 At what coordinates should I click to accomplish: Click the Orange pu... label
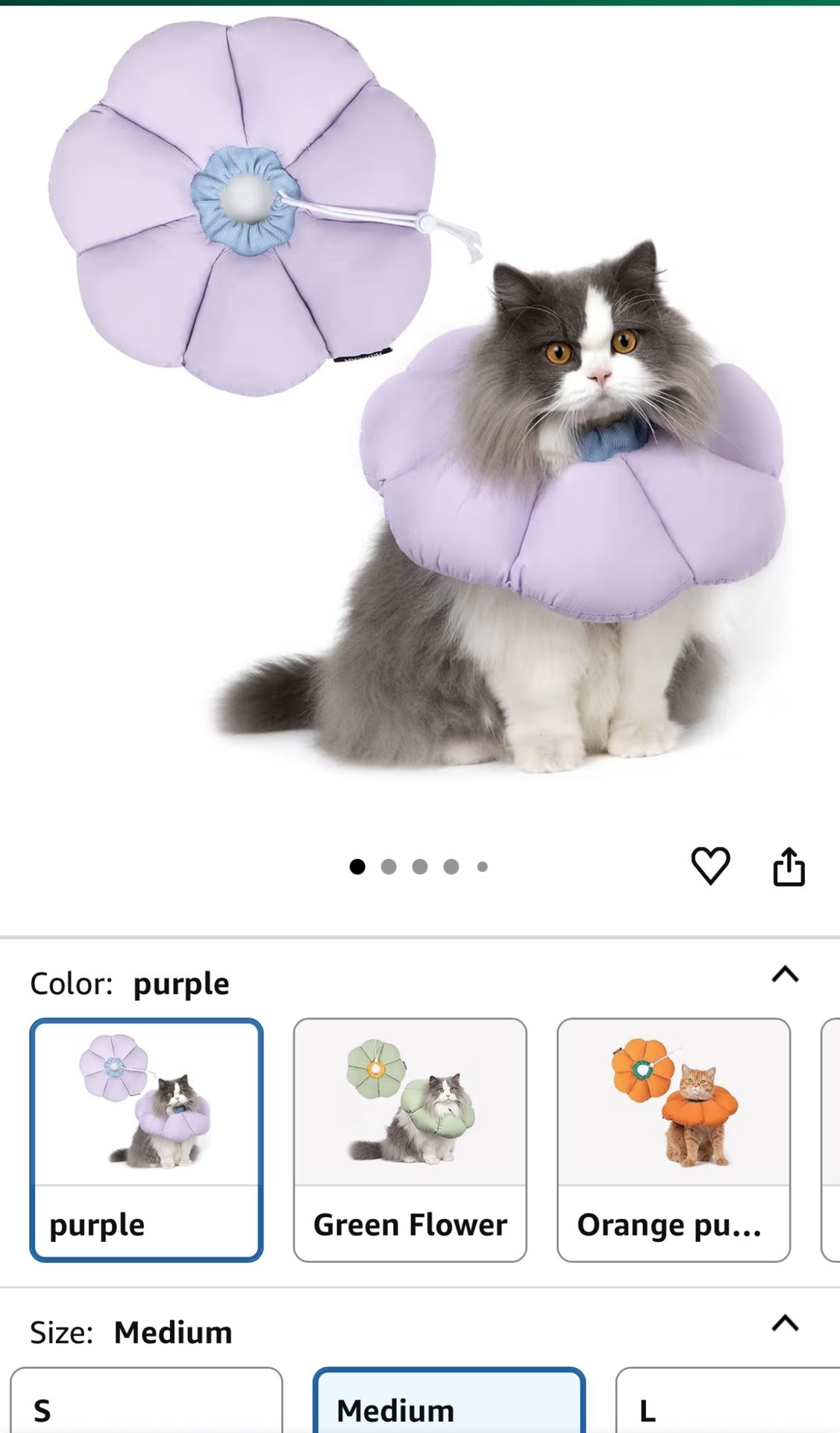click(671, 1224)
